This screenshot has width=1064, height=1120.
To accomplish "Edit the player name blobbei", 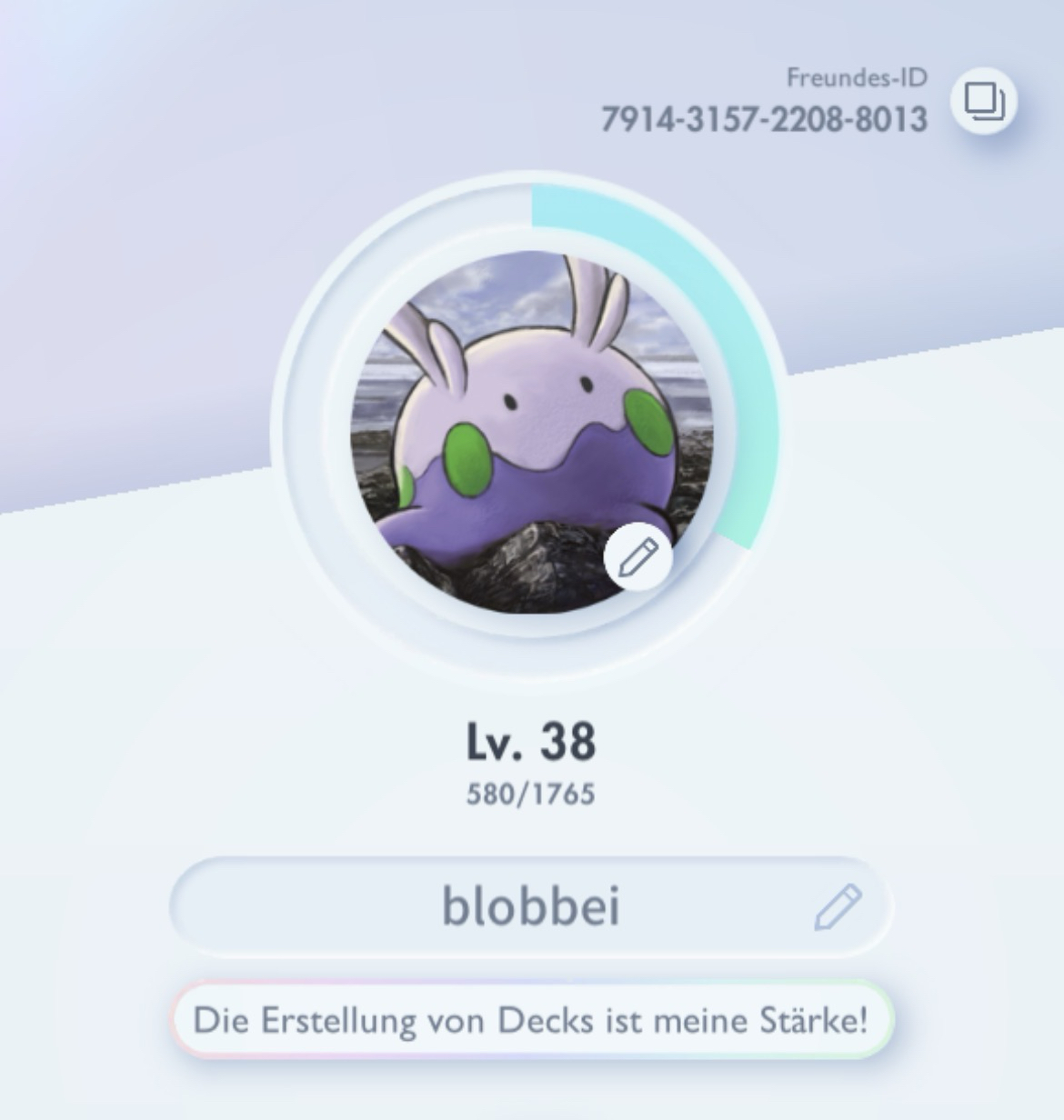I will pyautogui.click(x=838, y=906).
